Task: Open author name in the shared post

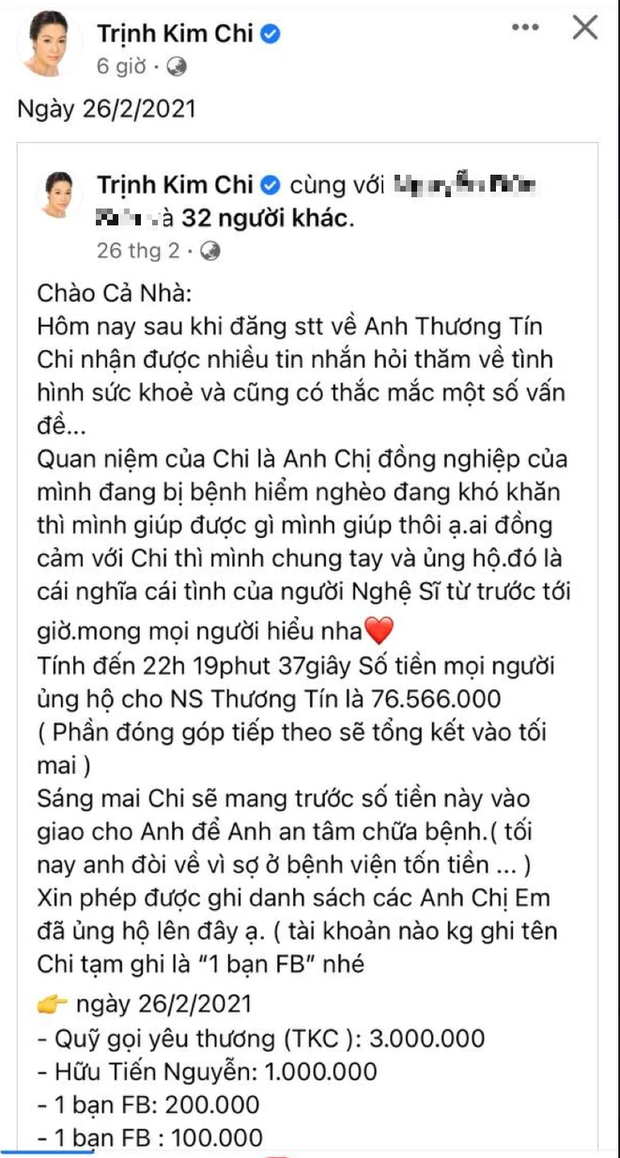Action: pyautogui.click(x=175, y=186)
